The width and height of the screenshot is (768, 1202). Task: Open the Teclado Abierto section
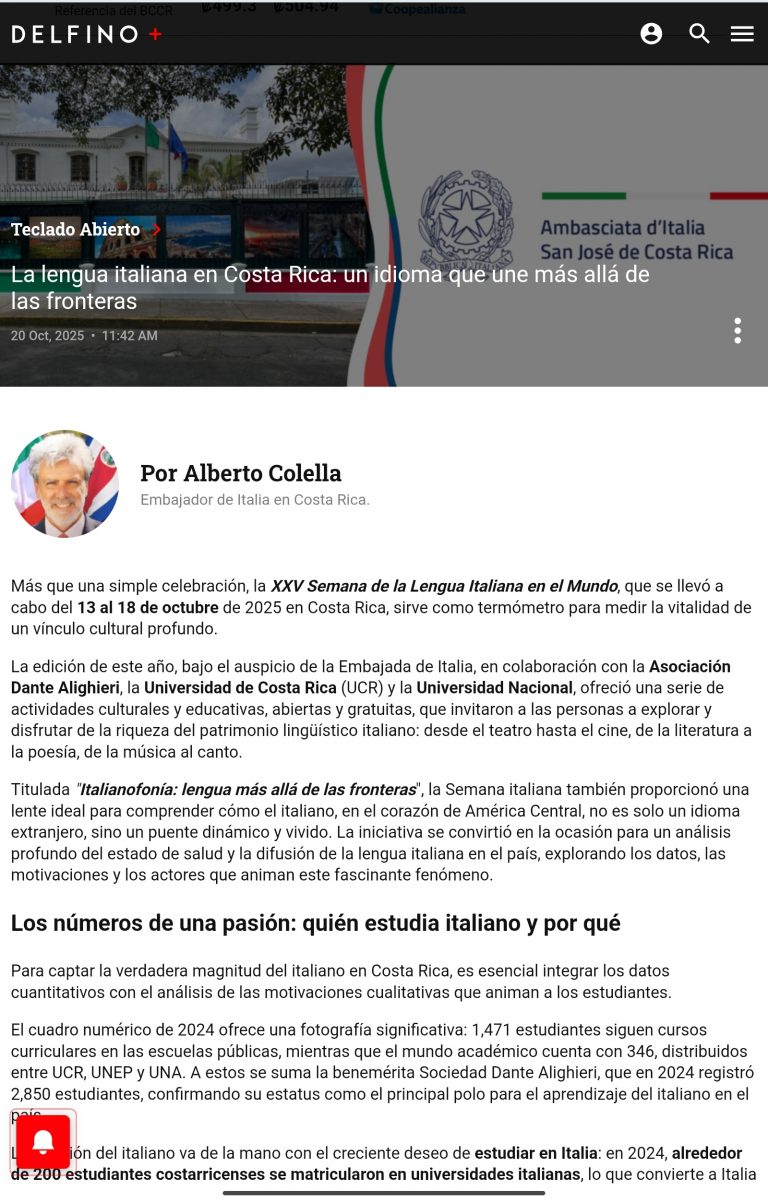pyautogui.click(x=76, y=230)
